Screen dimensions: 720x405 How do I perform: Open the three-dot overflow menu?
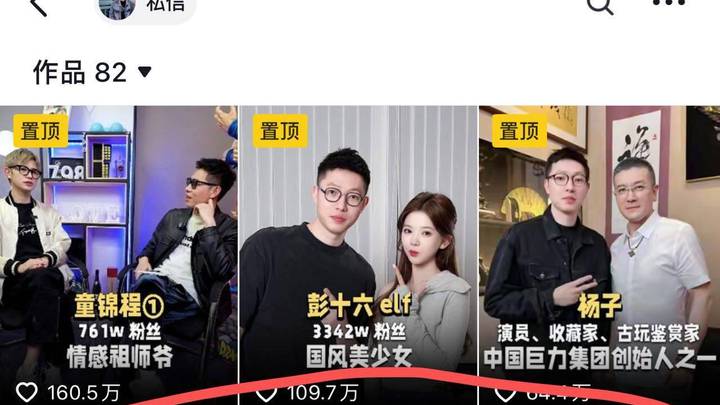click(668, 5)
